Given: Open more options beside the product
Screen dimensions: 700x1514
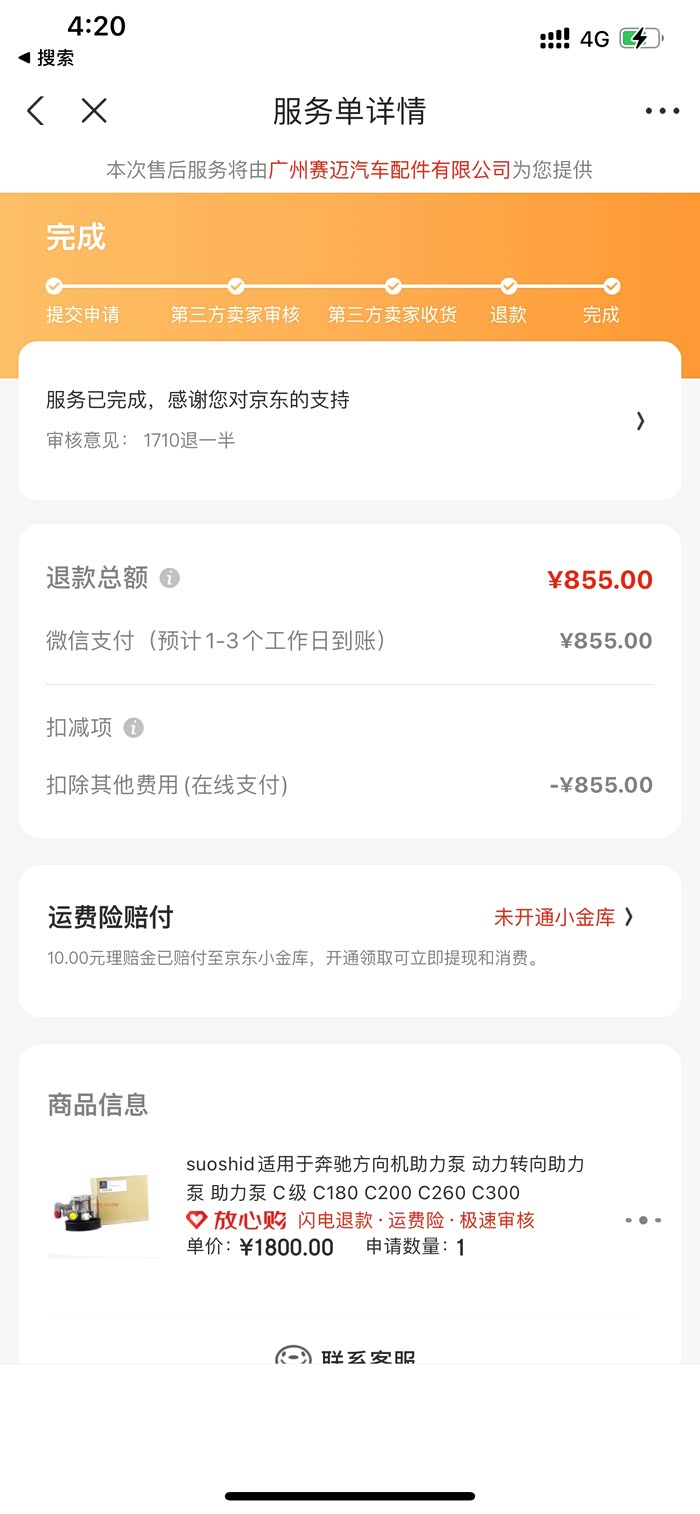Looking at the screenshot, I should coord(642,1220).
